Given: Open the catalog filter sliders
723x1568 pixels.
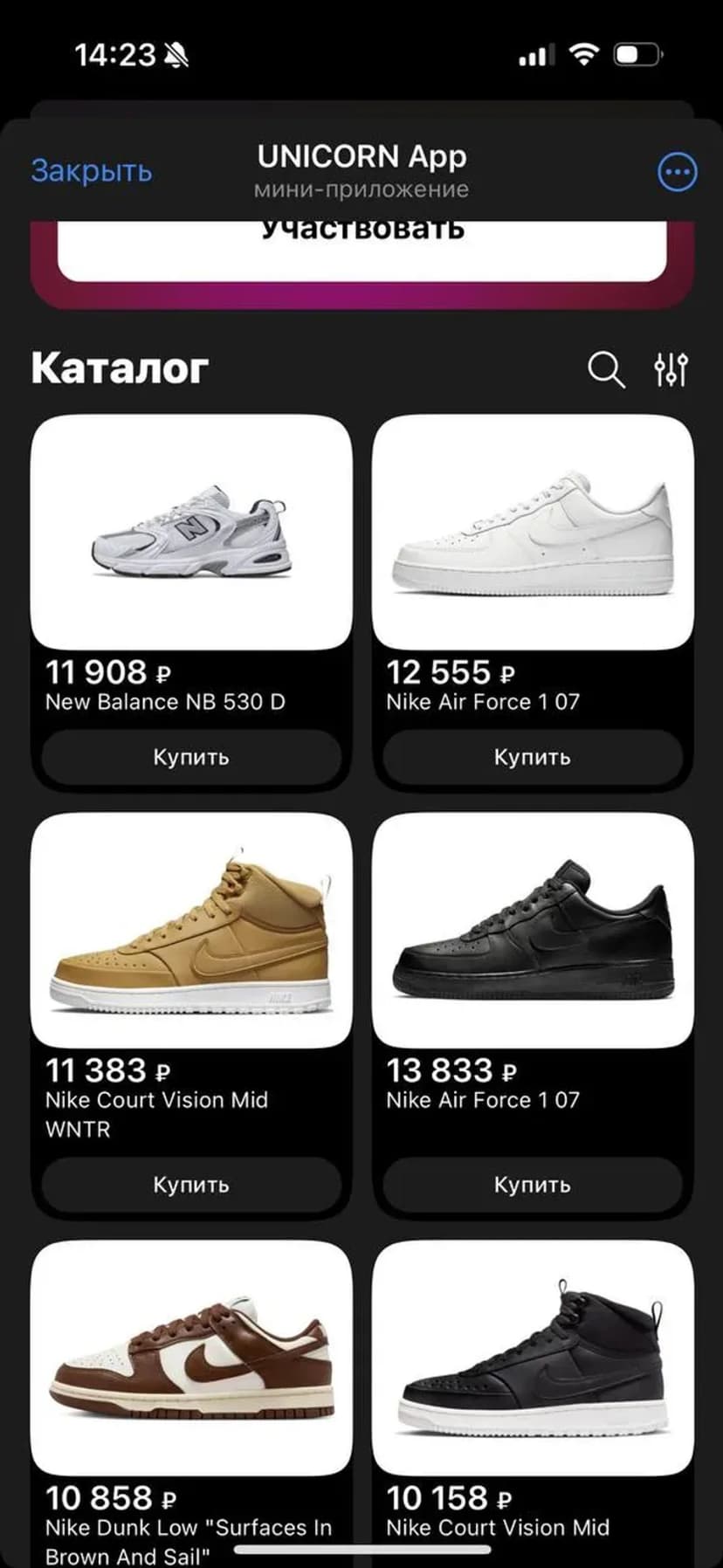Looking at the screenshot, I should click(671, 369).
